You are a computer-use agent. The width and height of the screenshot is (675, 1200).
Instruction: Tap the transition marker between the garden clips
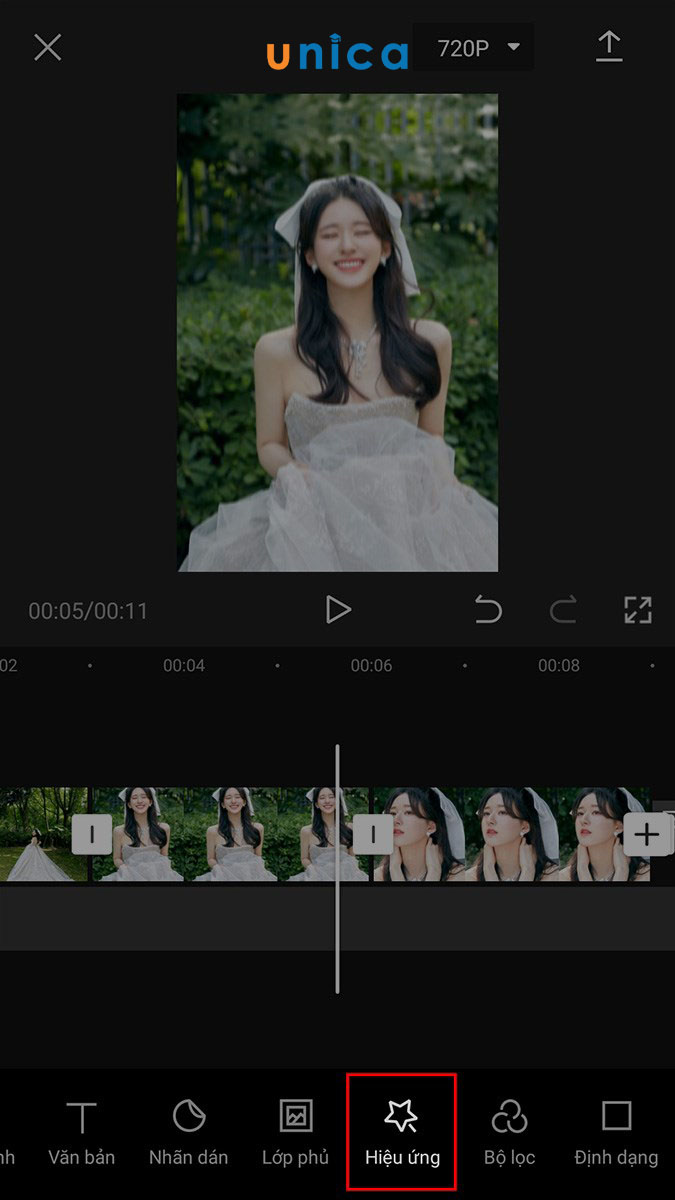pos(91,834)
